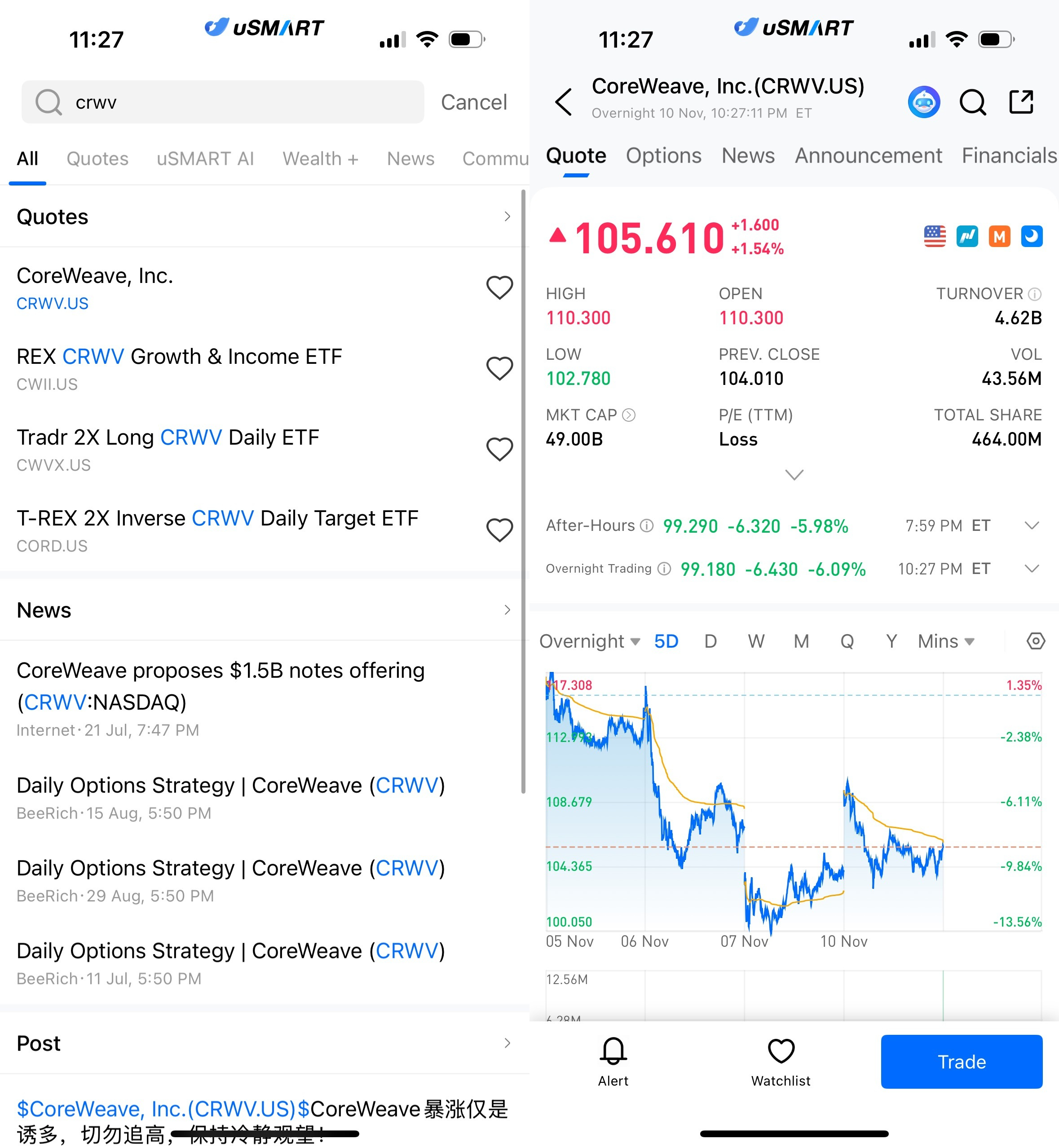1059x1148 pixels.
Task: Switch to the Wealth + search tab
Action: click(x=320, y=158)
